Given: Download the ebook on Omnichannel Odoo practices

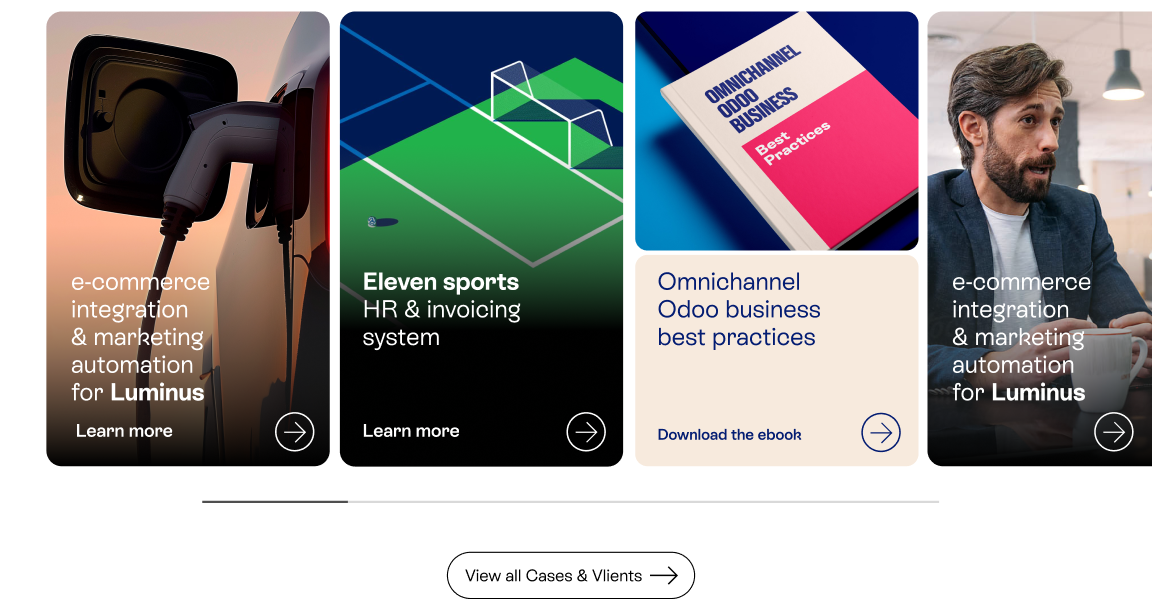Looking at the screenshot, I should coord(729,435).
